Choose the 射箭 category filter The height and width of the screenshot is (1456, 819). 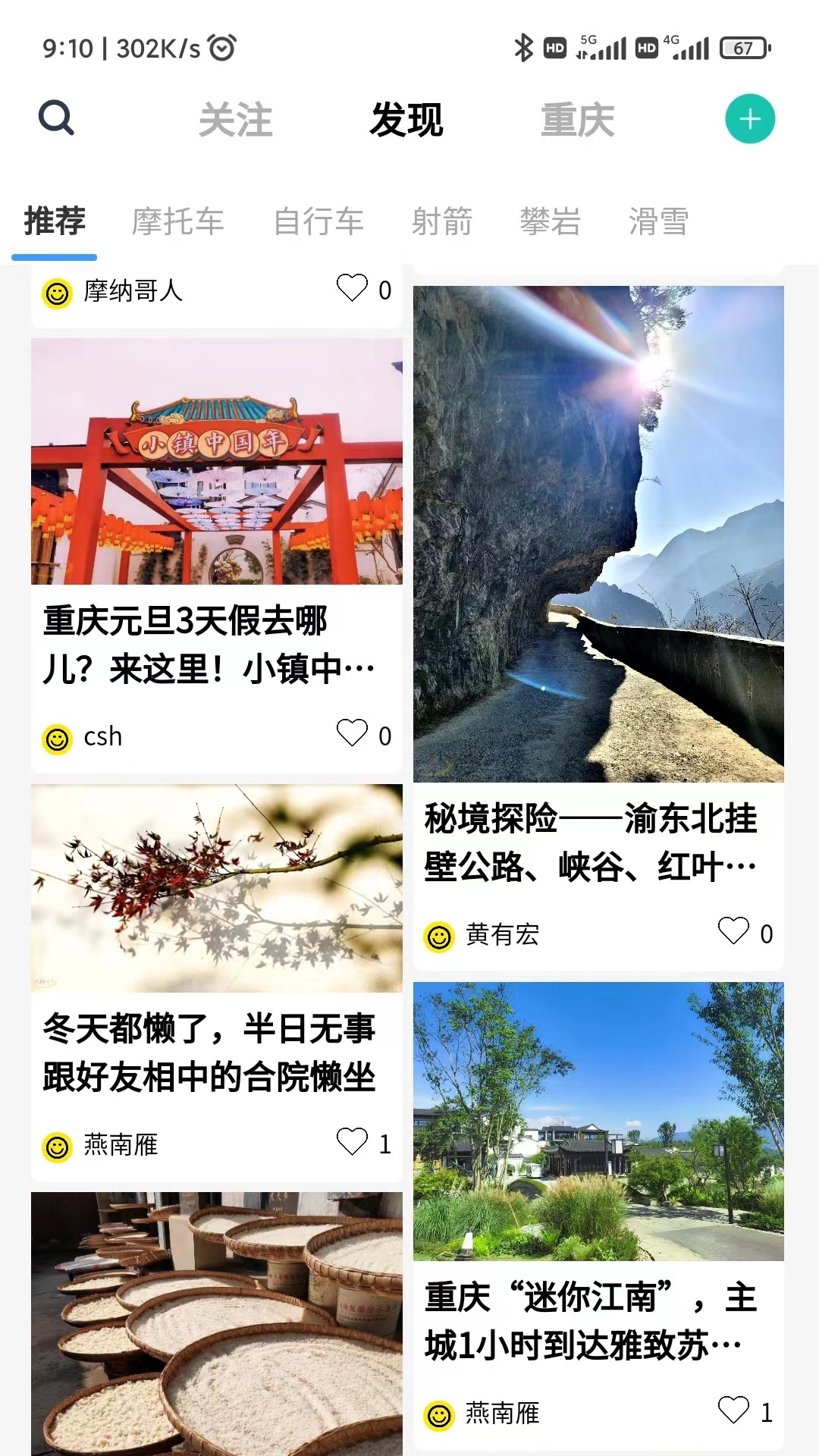pyautogui.click(x=444, y=222)
